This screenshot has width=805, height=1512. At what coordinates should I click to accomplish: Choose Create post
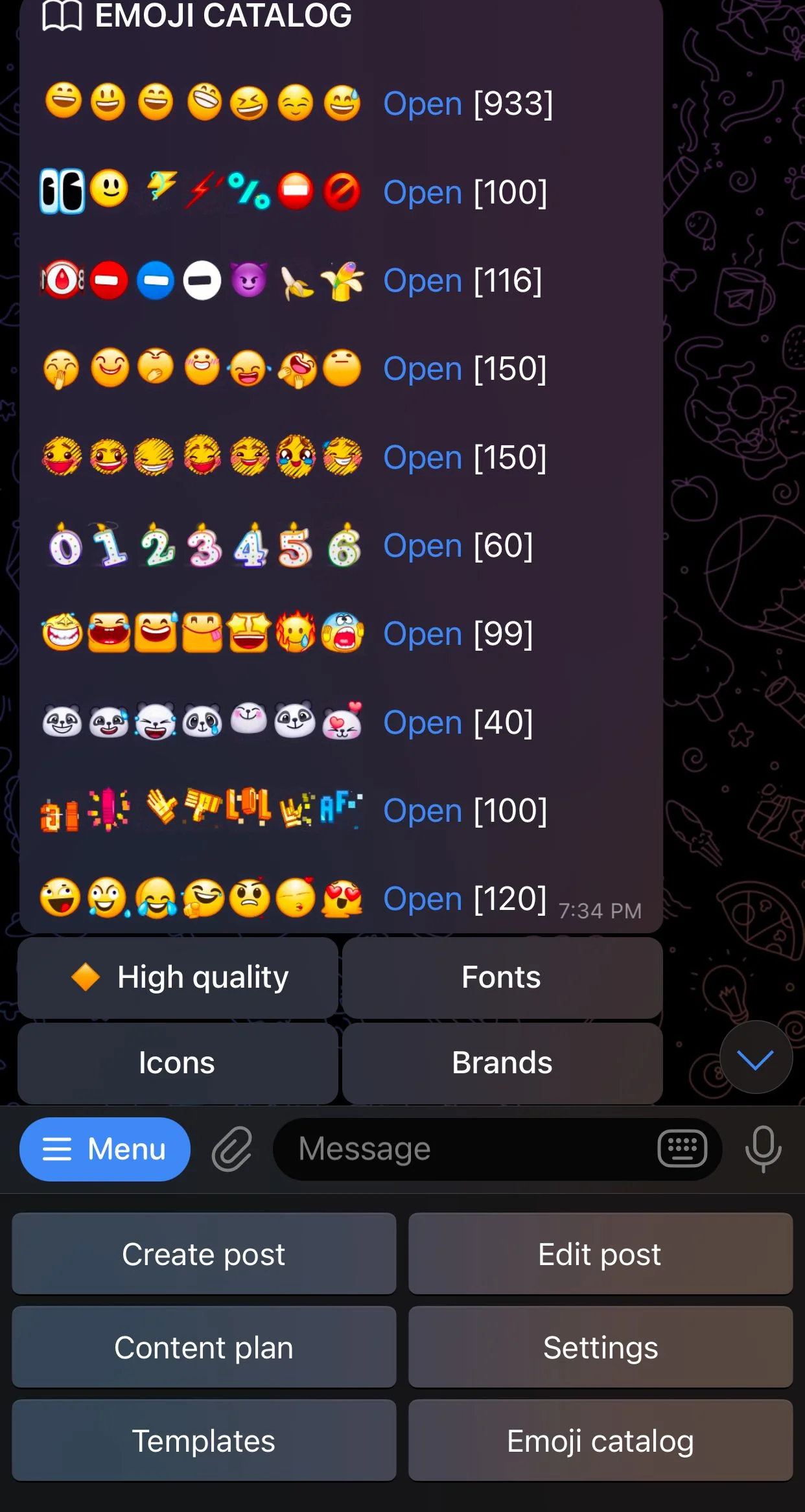pos(204,1254)
